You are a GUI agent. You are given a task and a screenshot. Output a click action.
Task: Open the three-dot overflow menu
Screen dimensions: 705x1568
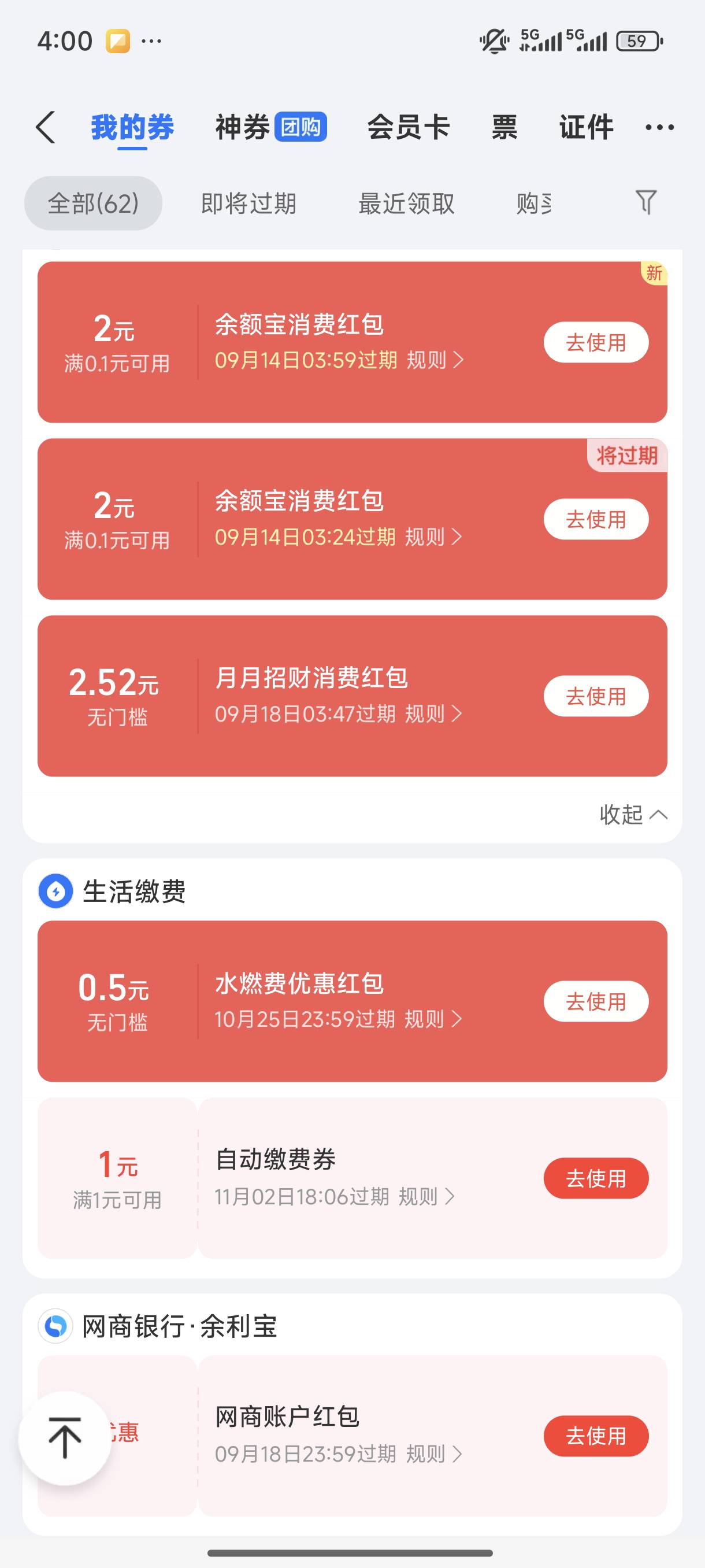(659, 127)
